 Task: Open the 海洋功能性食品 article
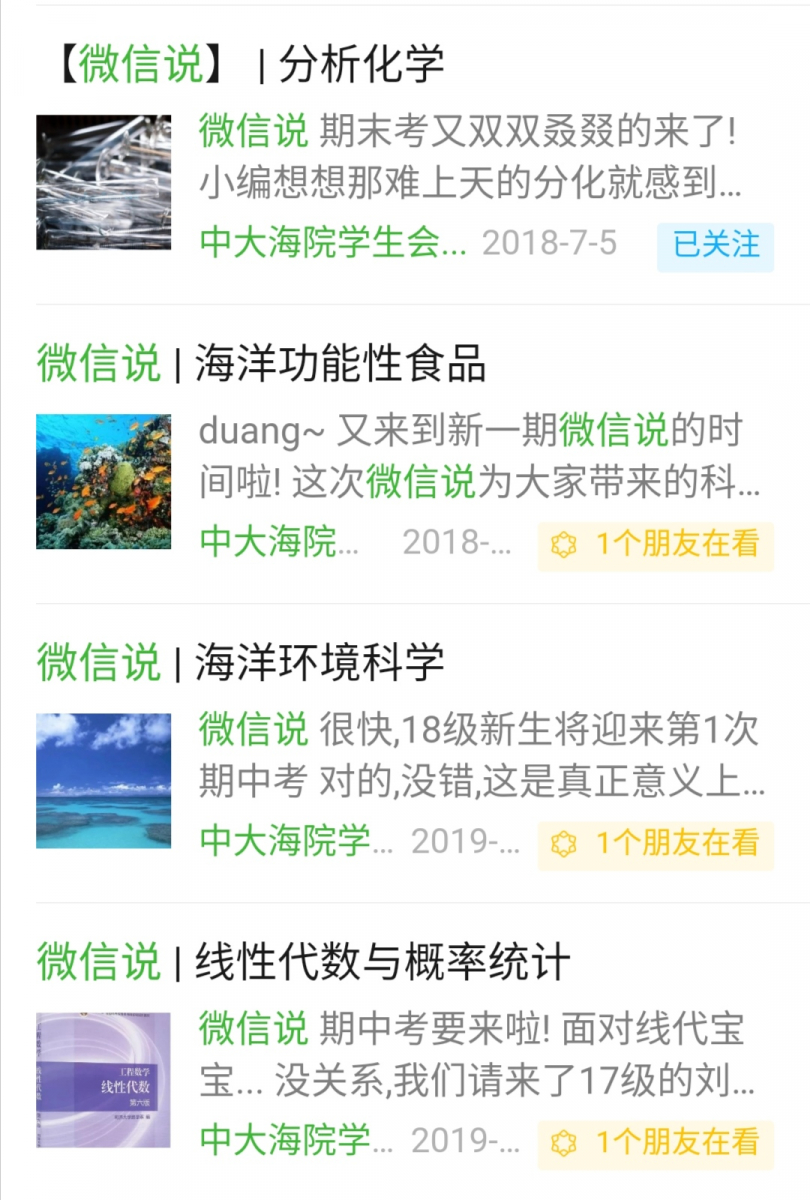click(x=262, y=364)
